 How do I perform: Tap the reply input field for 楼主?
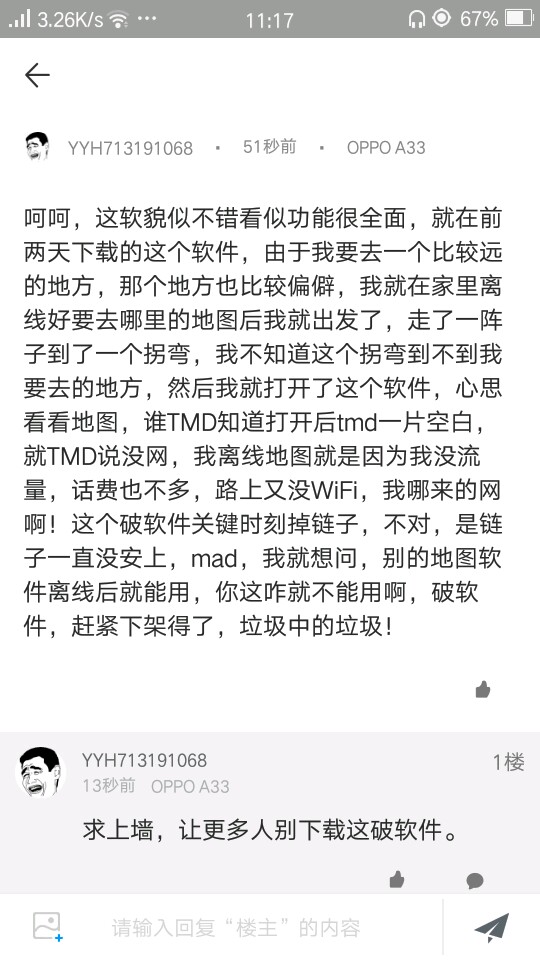point(236,928)
